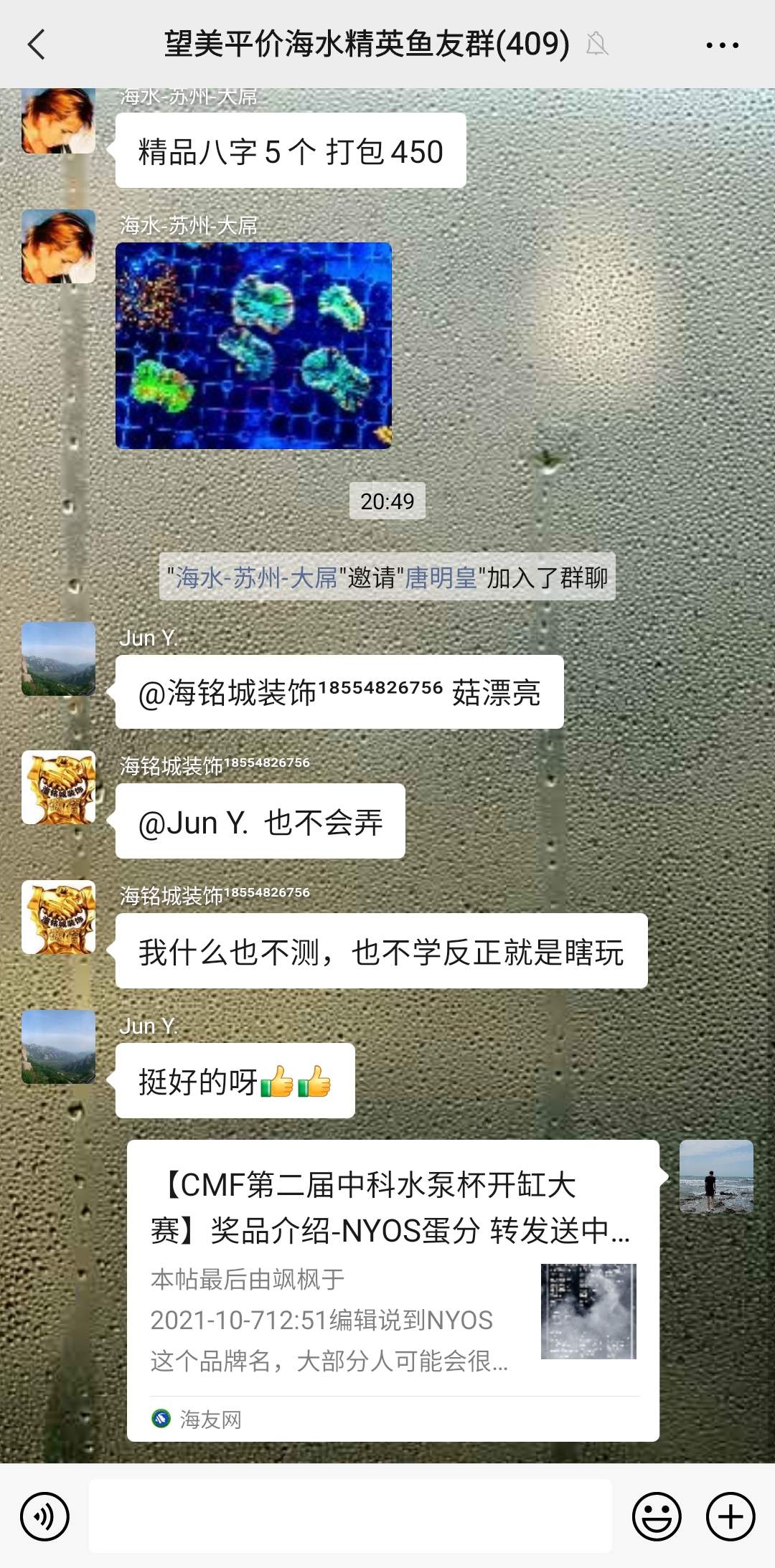The width and height of the screenshot is (775, 1568).
Task: Open the plus attachment menu
Action: click(731, 1516)
